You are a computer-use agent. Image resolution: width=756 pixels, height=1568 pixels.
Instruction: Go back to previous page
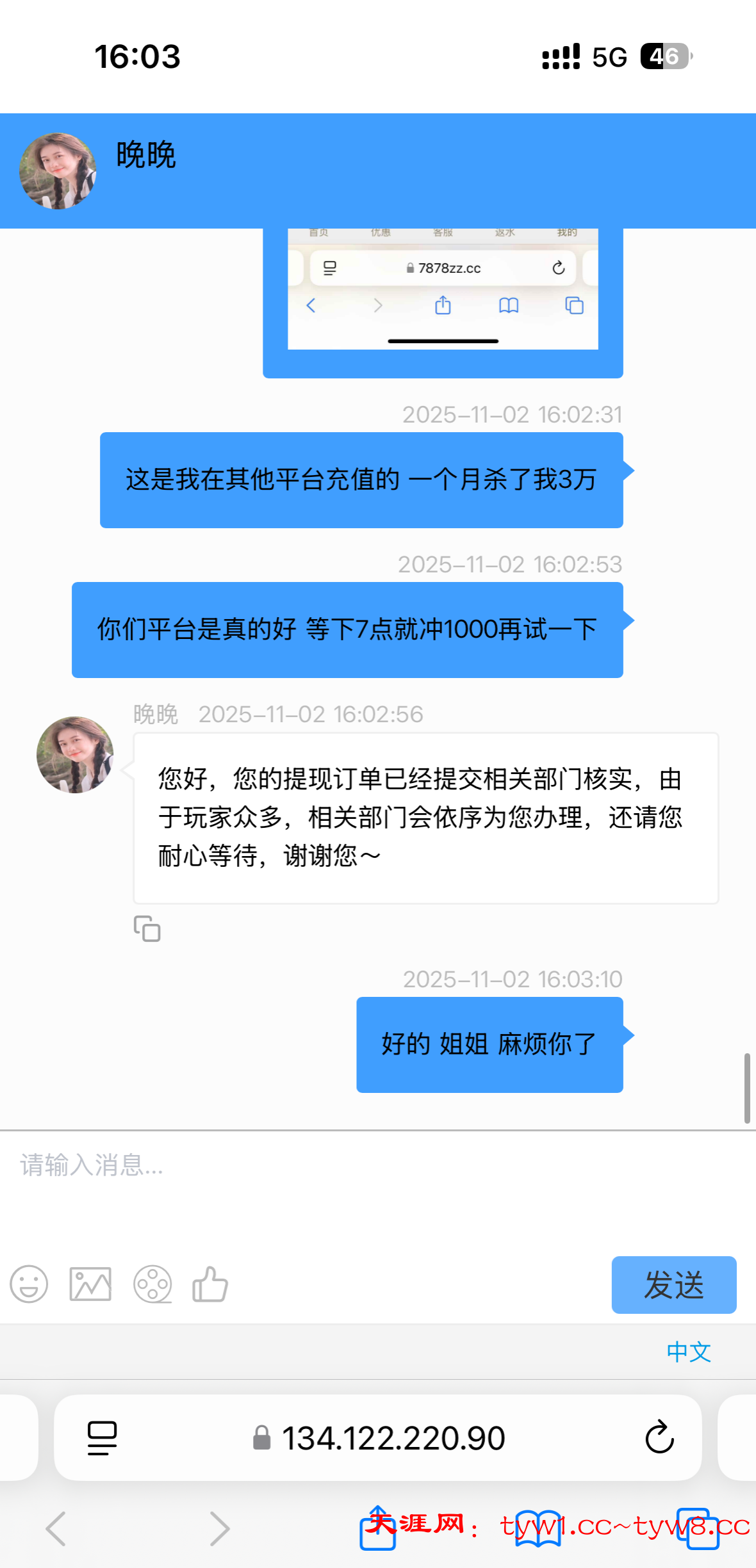56,1528
